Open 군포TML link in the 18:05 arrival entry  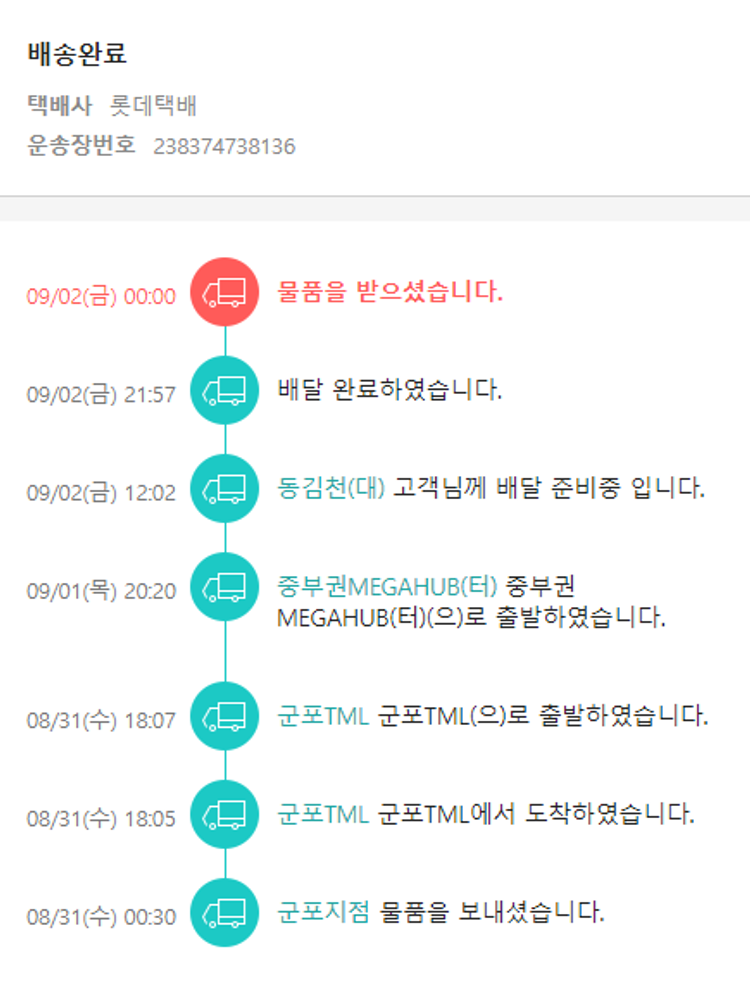323,815
